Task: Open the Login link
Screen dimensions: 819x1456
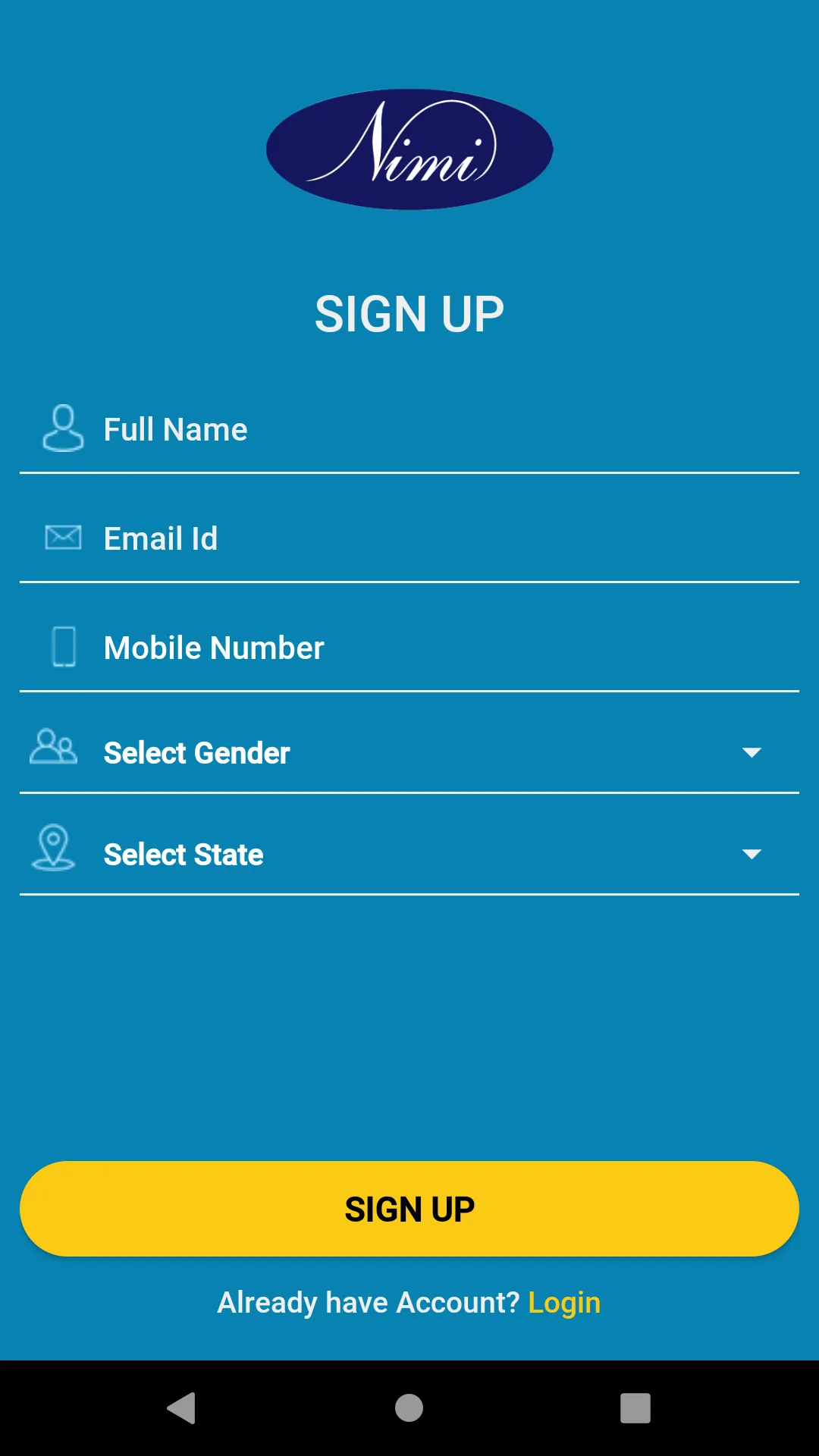Action: [564, 1302]
